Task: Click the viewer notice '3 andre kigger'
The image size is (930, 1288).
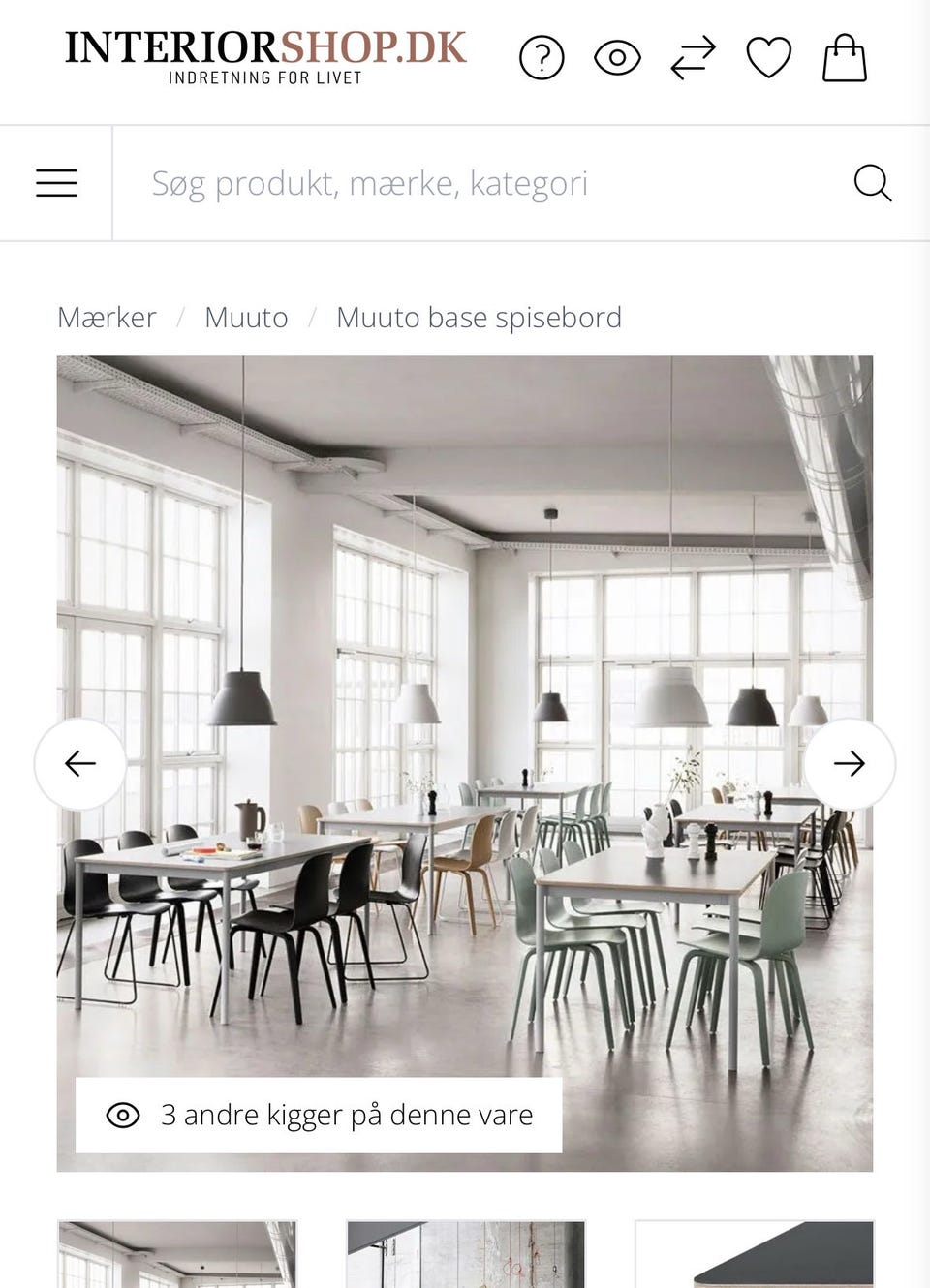Action: tap(347, 1115)
